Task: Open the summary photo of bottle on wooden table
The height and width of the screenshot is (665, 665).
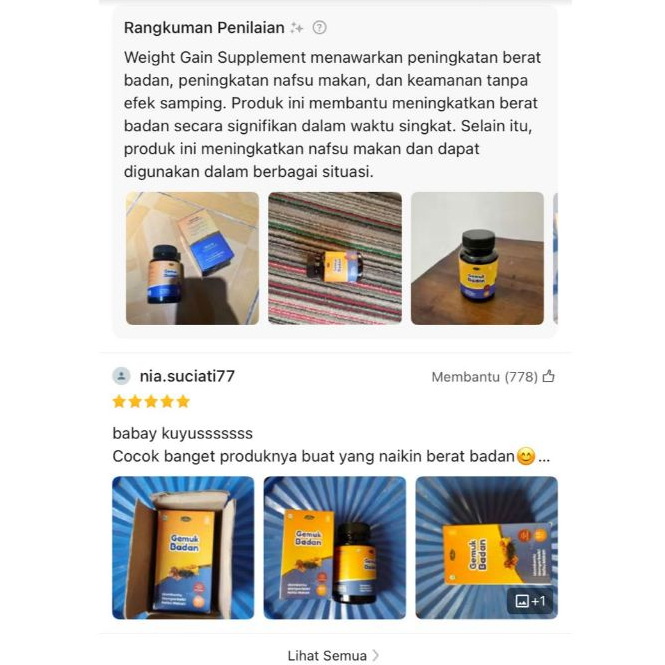Action: [x=477, y=258]
